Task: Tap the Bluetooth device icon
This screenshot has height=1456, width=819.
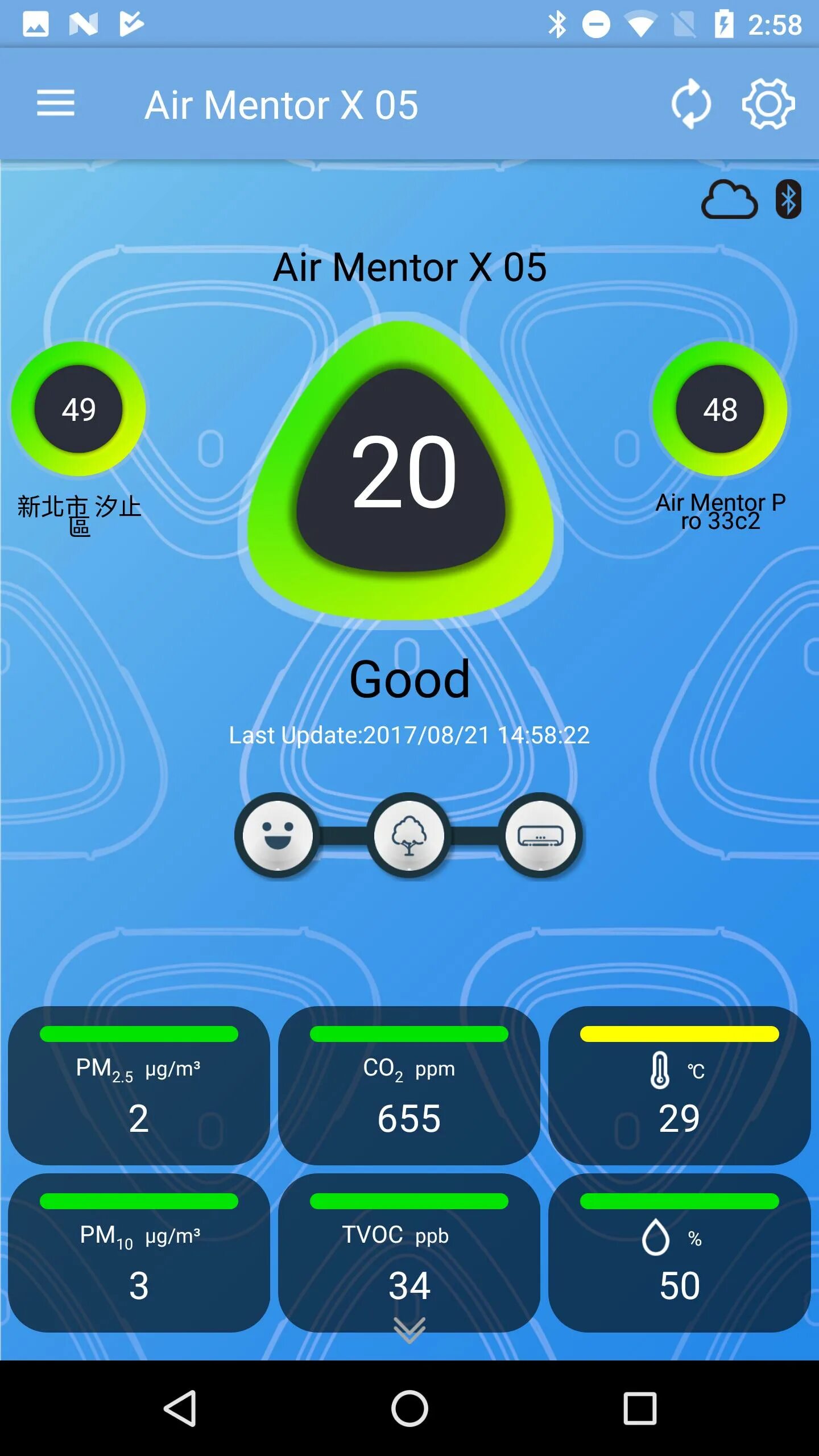Action: pos(788,199)
